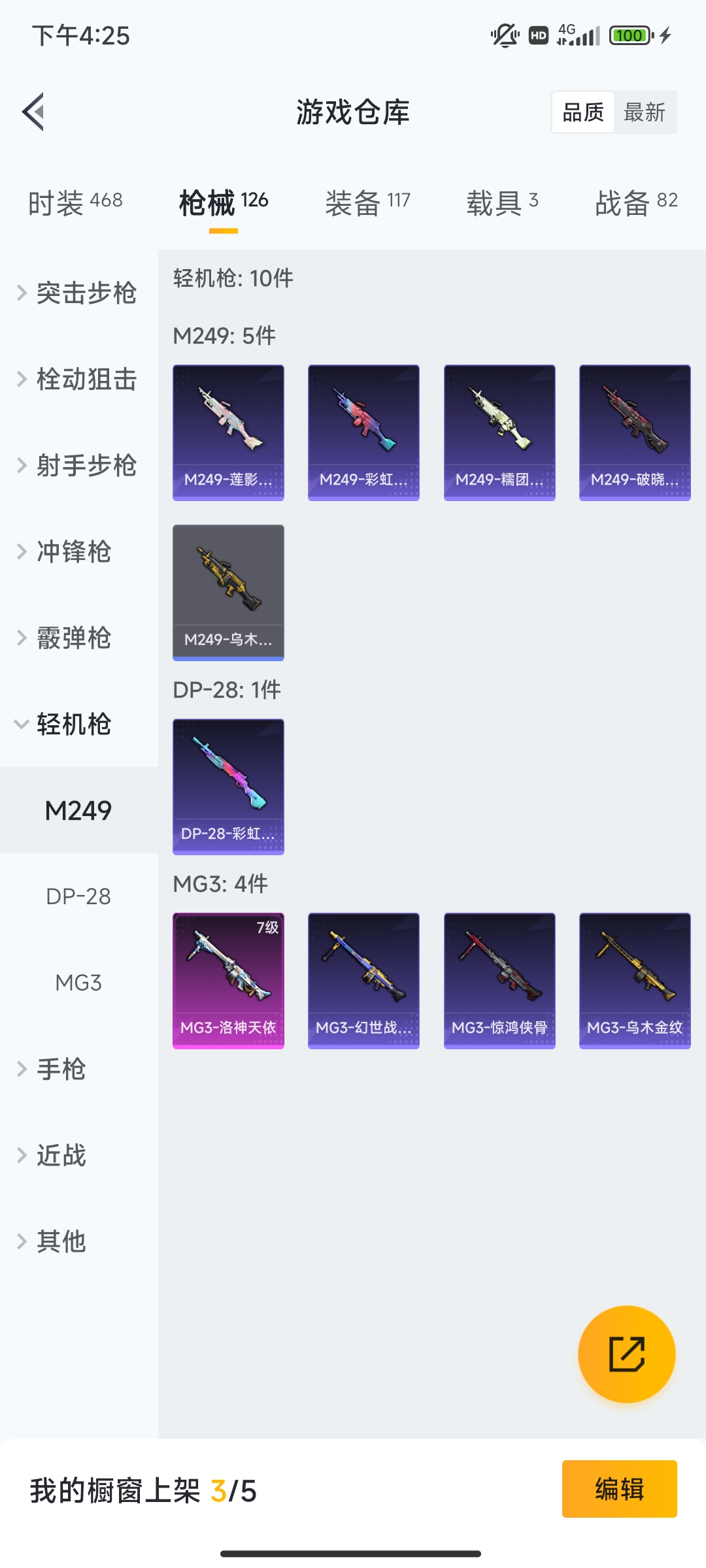Open the M249-乌木 skin tile

(228, 593)
